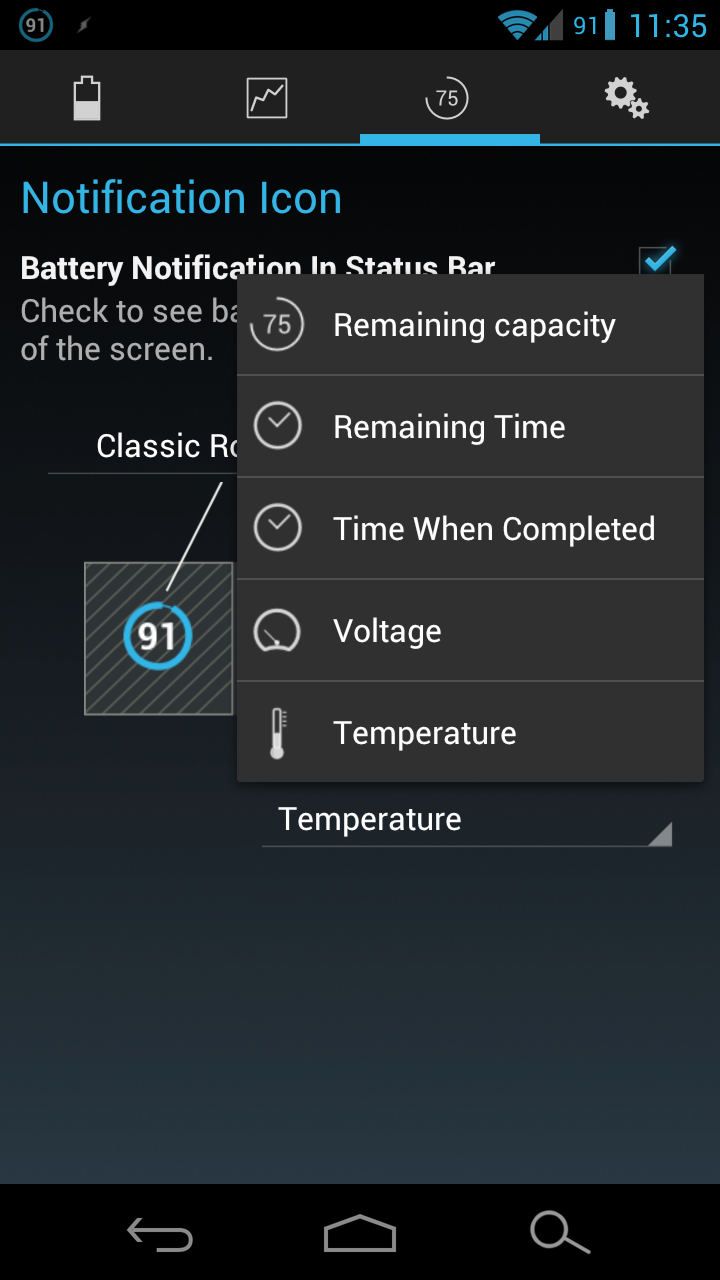Click the thermometer icon beside Temperature
This screenshot has height=1280, width=720.
[x=277, y=732]
